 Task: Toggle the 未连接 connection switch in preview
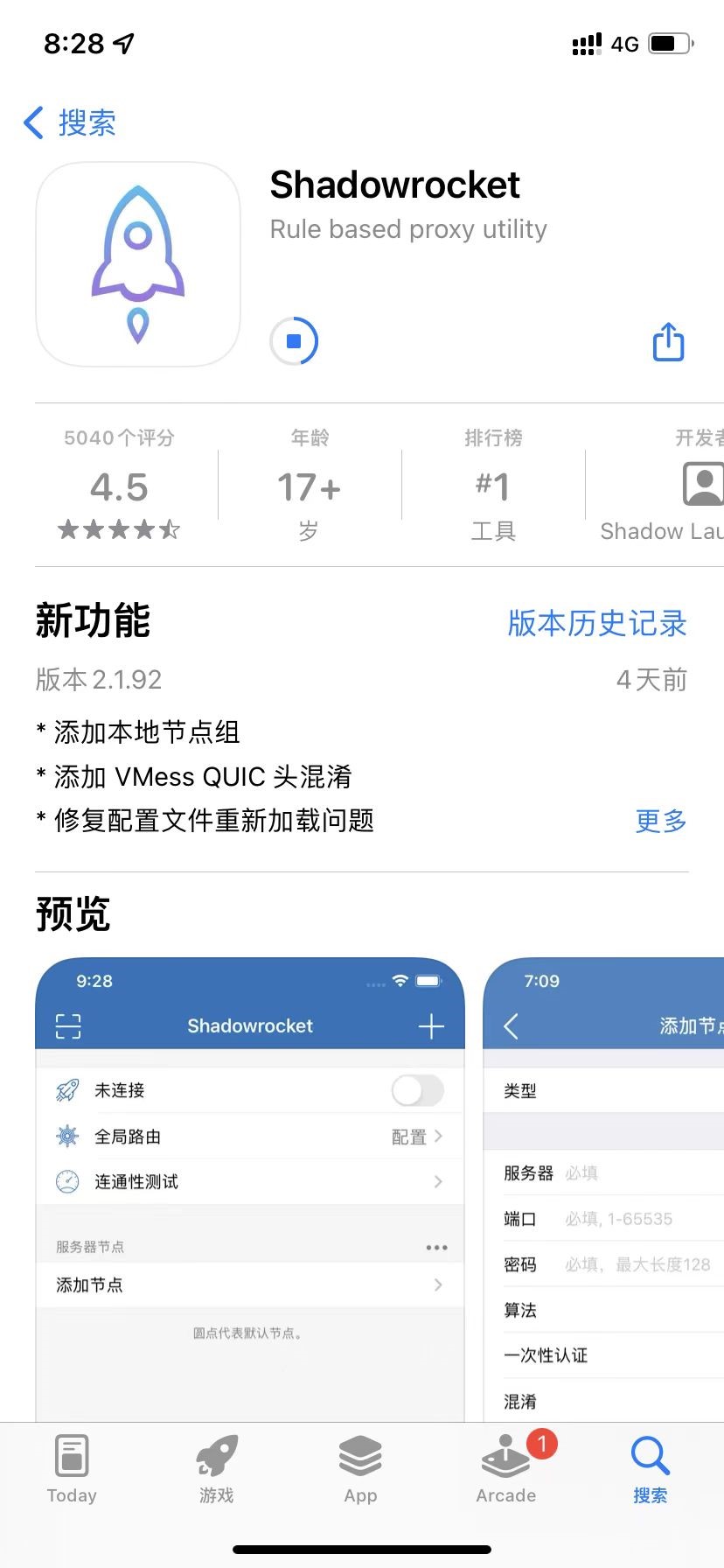(417, 1090)
